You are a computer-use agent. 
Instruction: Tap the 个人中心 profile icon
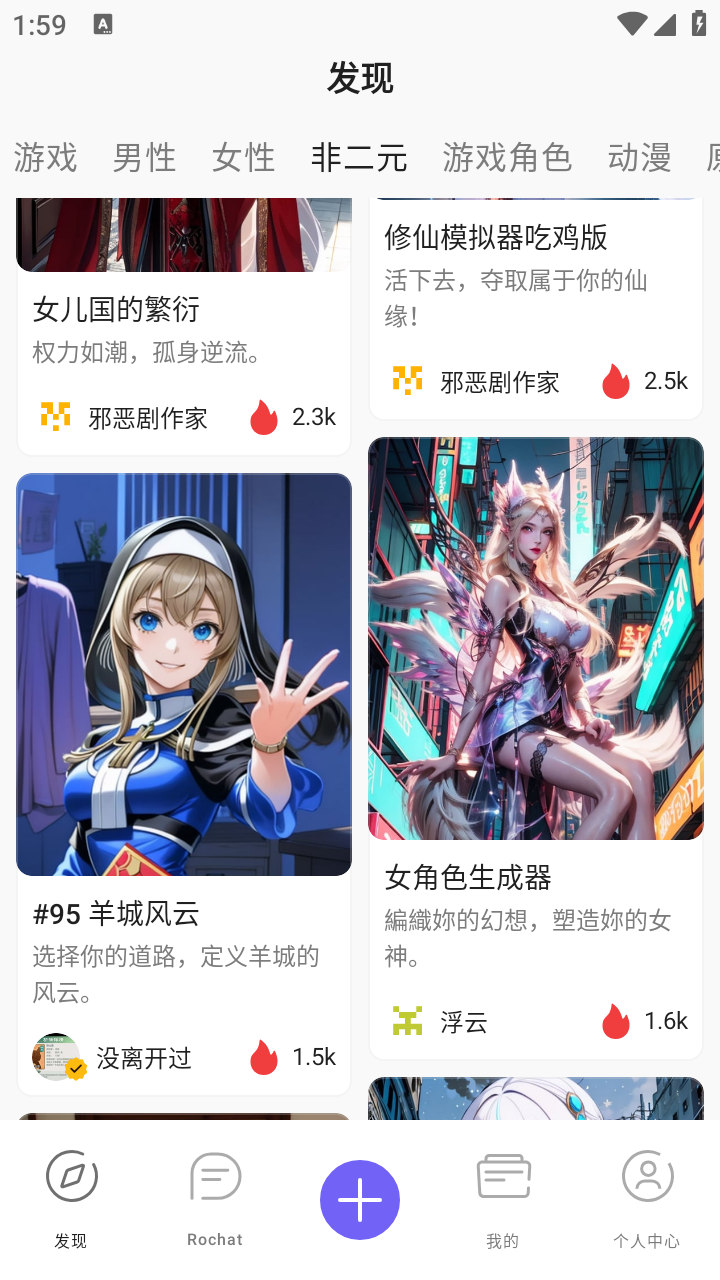click(x=647, y=1178)
